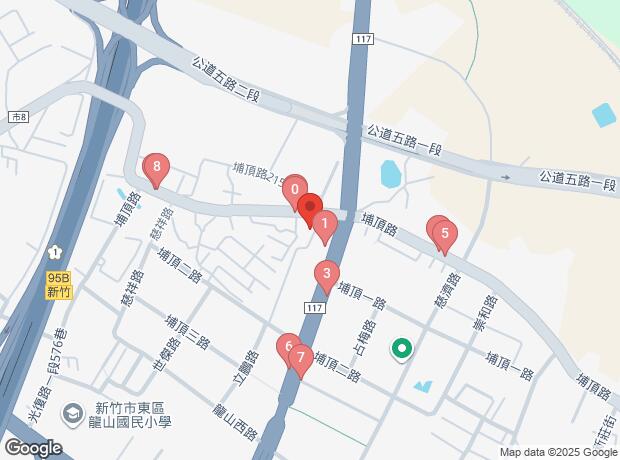
Task: Select map marker number 8
Action: (x=155, y=168)
